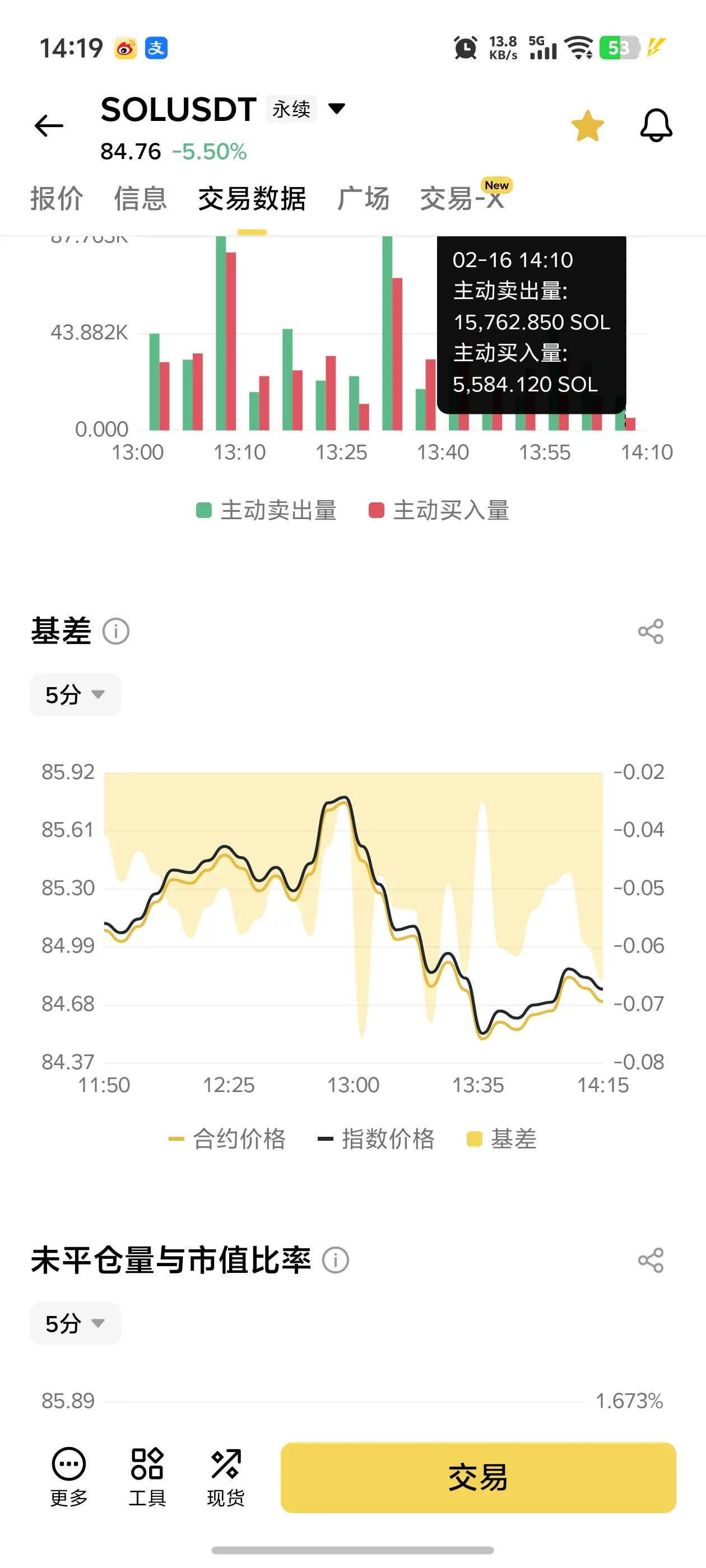This screenshot has height=1568, width=706.
Task: Tap the yellow 交易 button
Action: (478, 1477)
